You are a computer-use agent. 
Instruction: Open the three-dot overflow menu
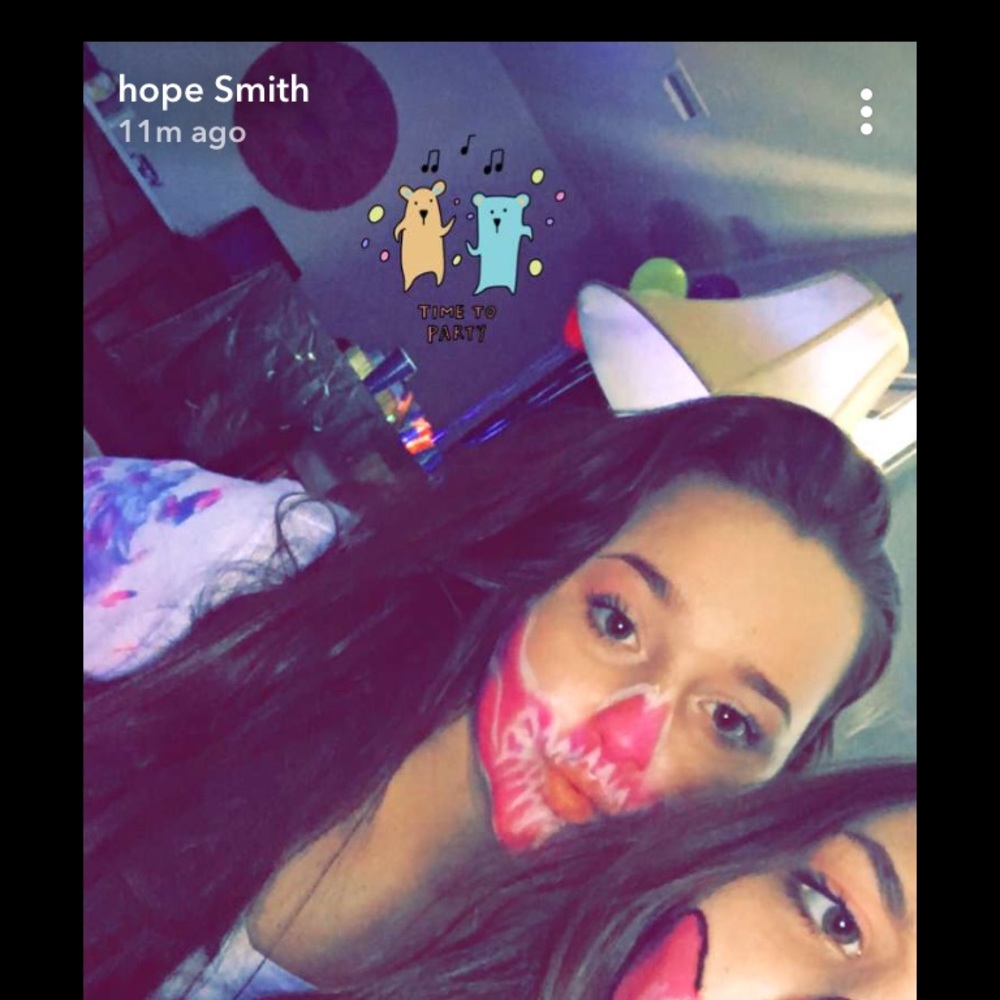click(x=866, y=111)
